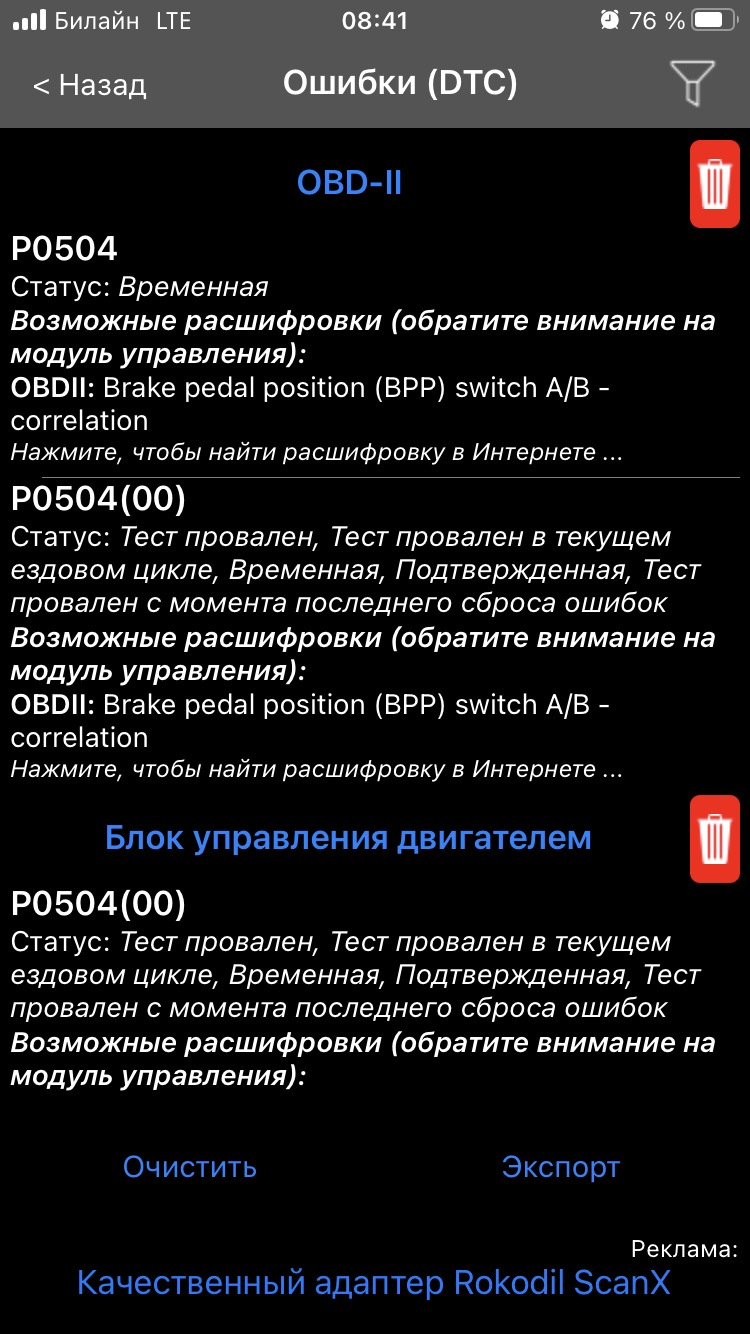Tap the trash icon next to Блок управления двигателем

714,840
